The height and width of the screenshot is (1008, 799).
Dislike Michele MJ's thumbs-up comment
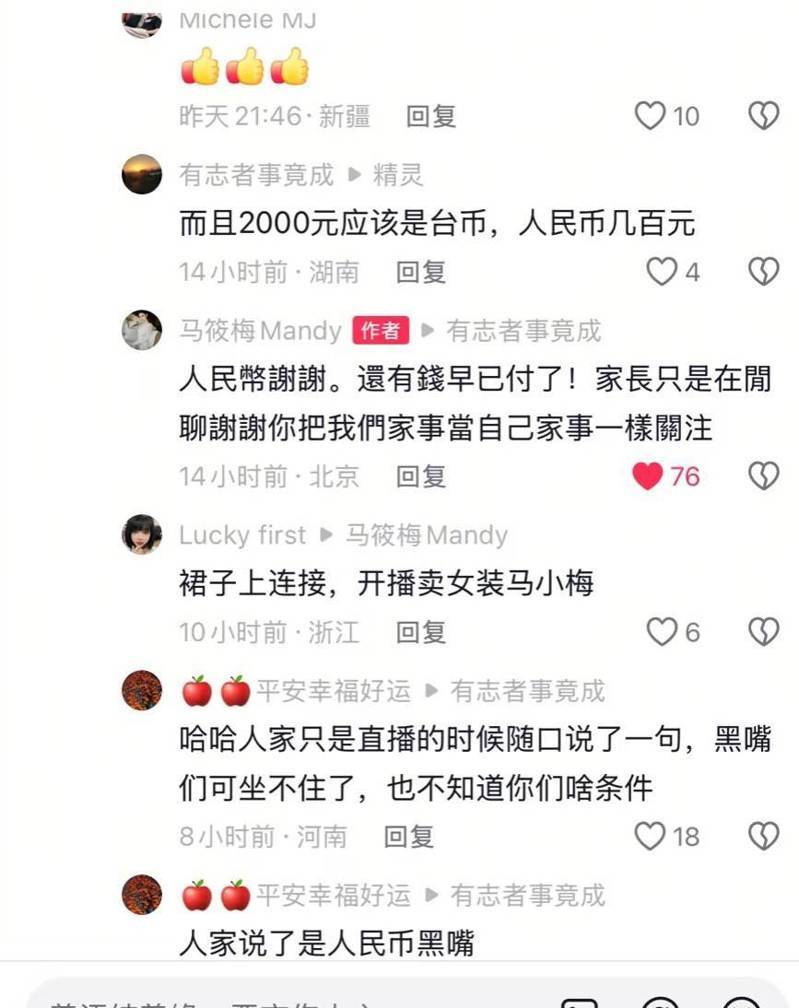point(763,116)
